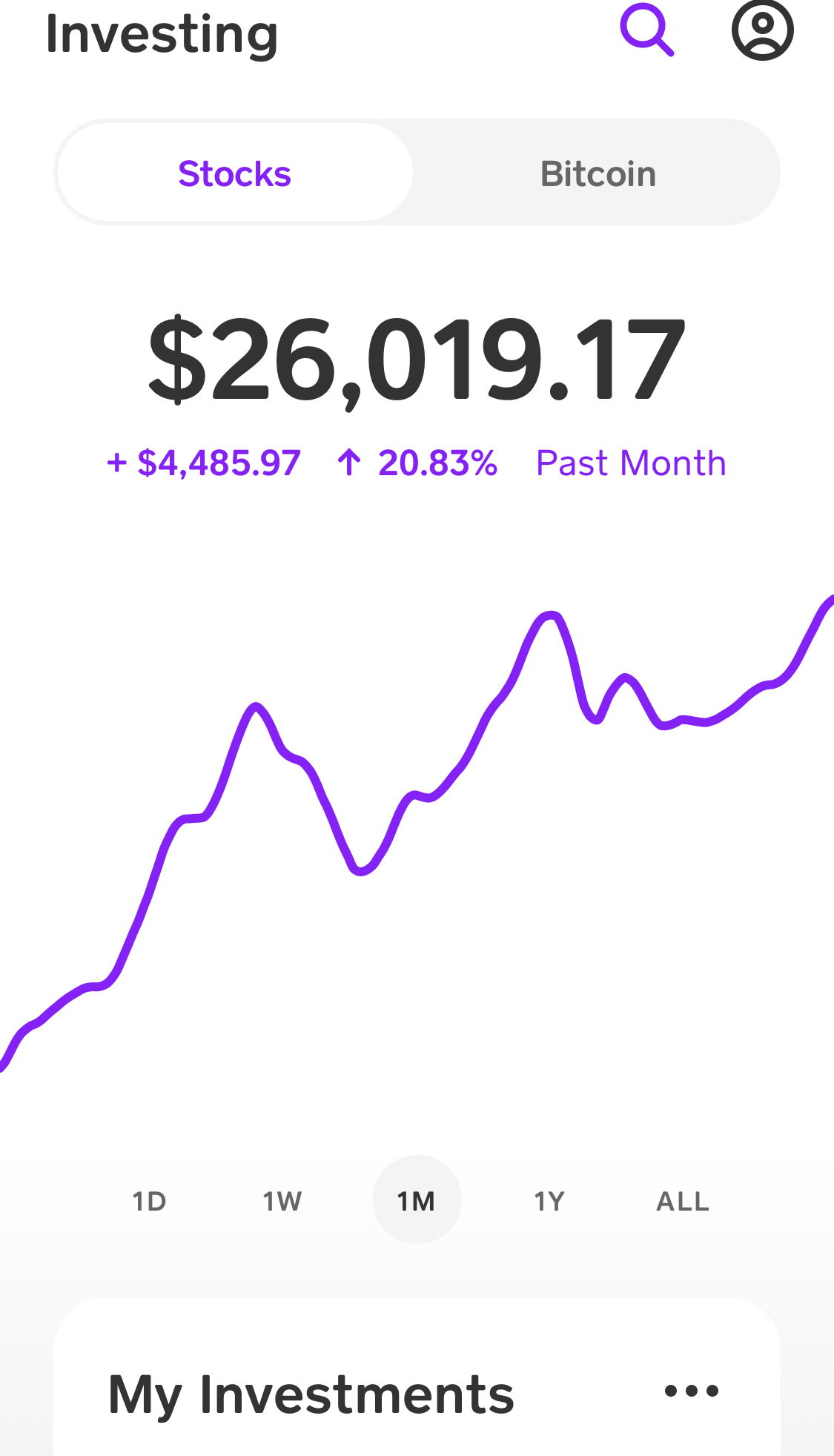Open the account profile icon

click(x=762, y=30)
